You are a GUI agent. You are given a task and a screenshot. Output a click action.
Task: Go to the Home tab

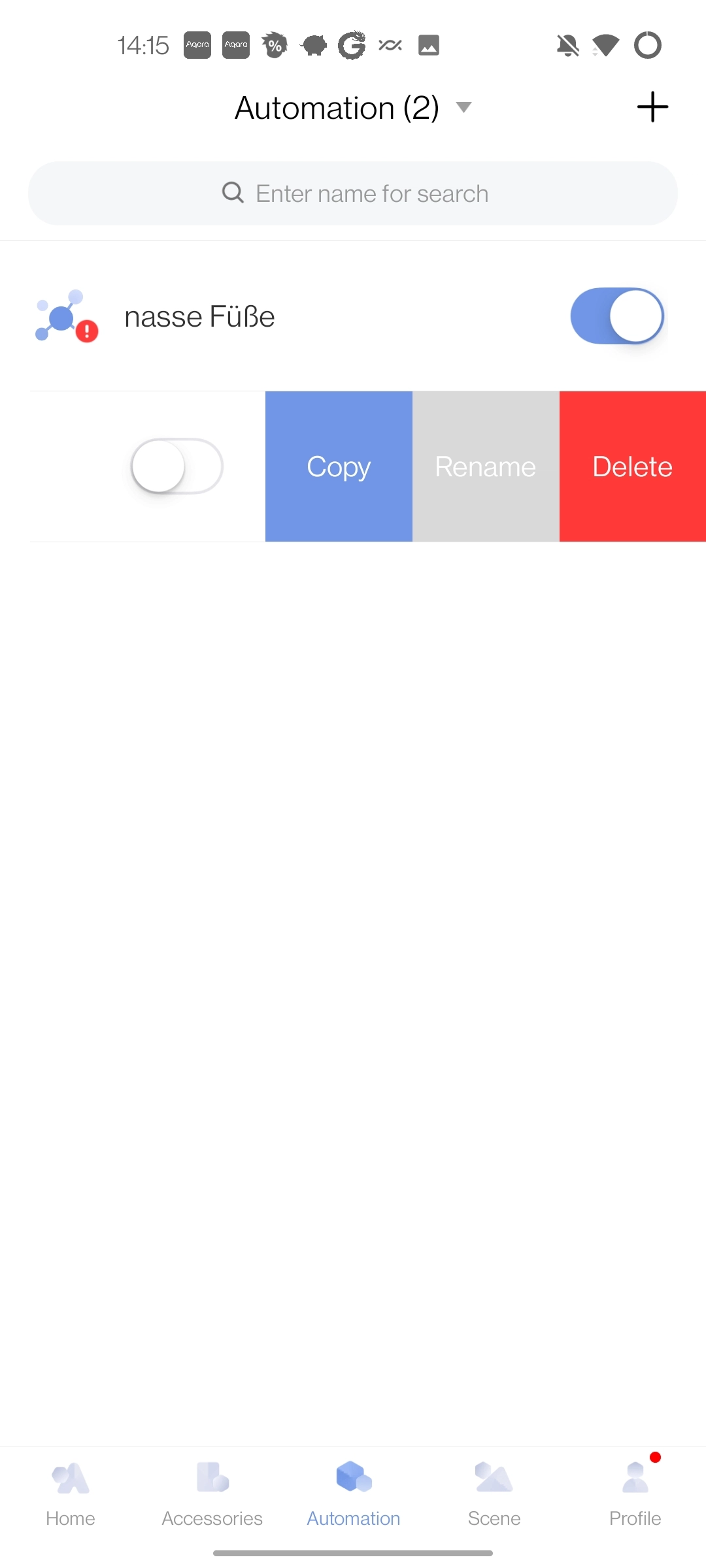[x=71, y=1494]
